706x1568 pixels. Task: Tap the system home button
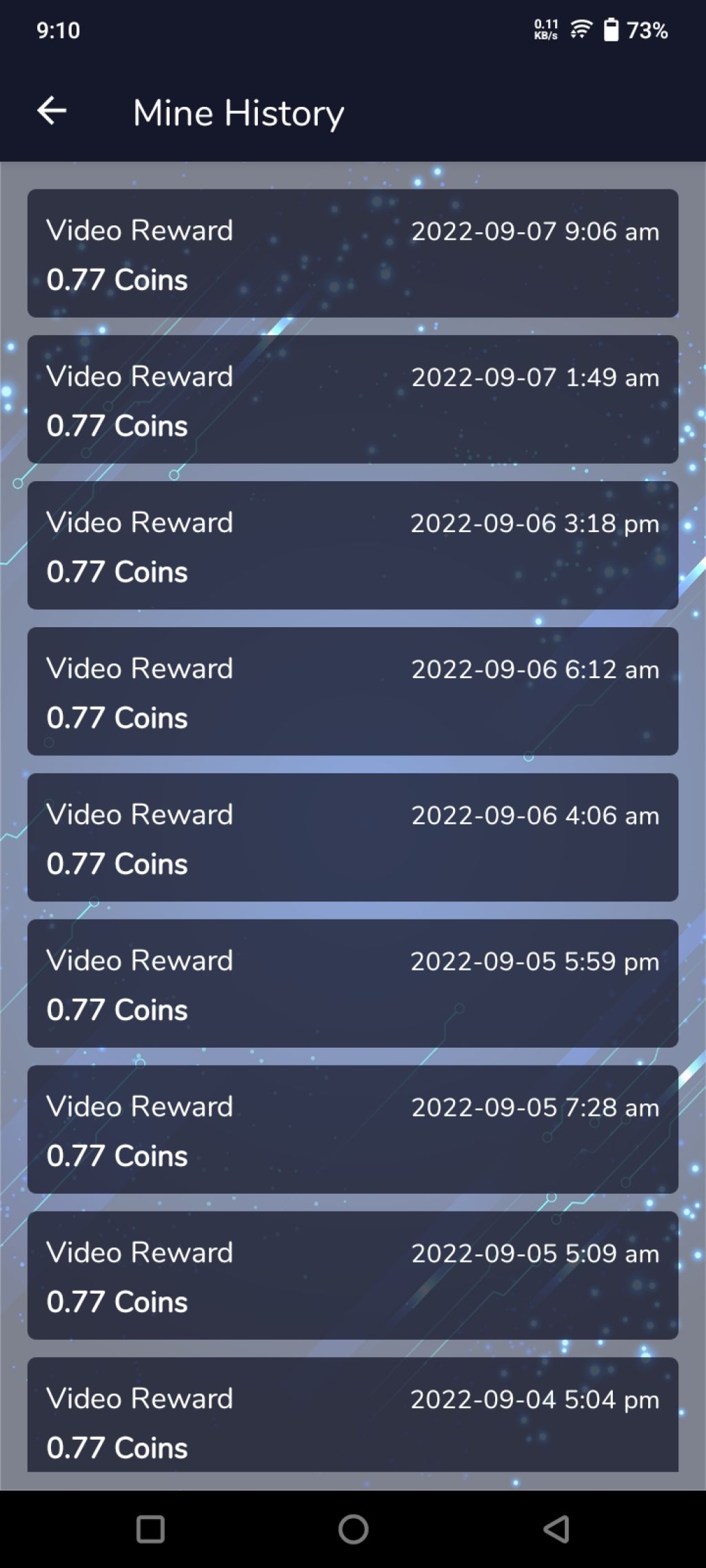point(353,1529)
